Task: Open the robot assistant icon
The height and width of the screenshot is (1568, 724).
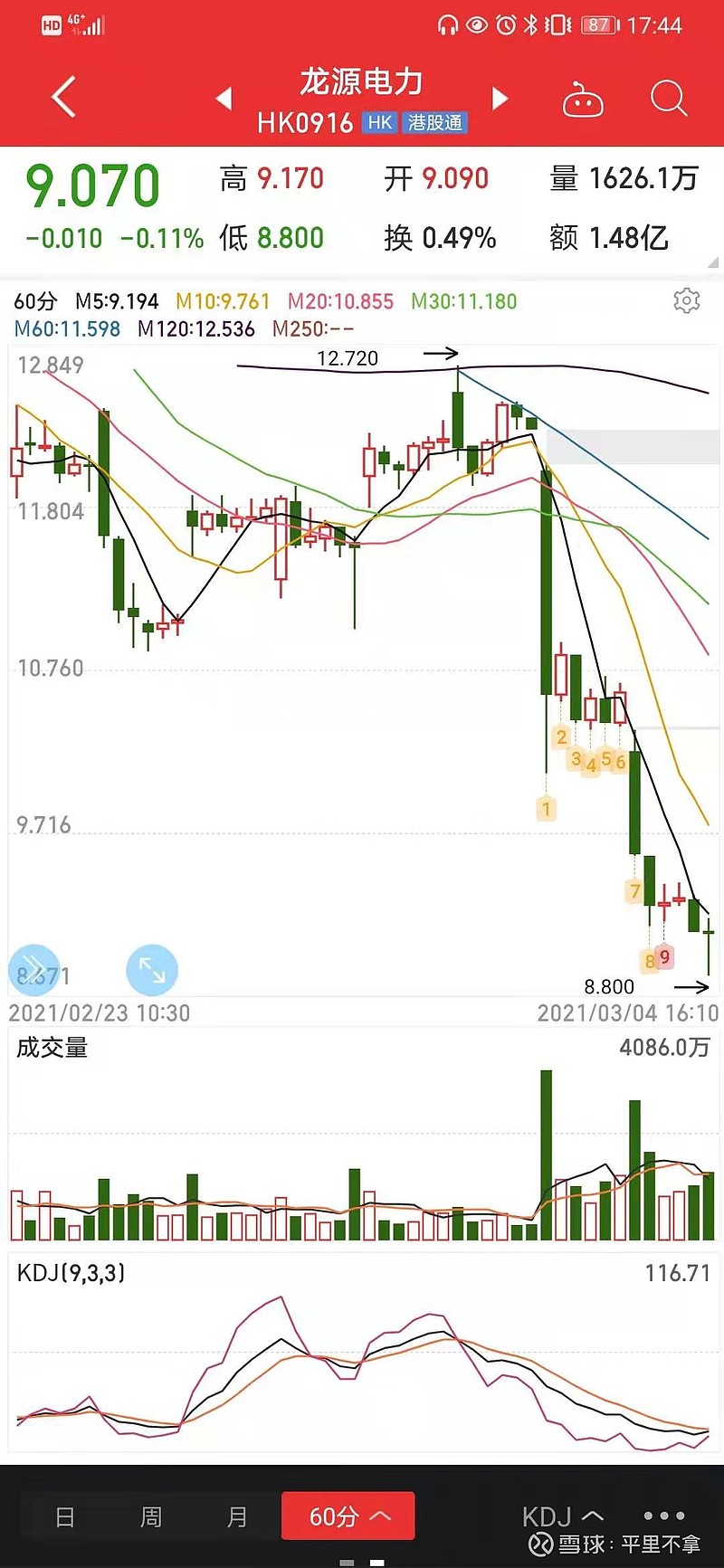Action: click(x=583, y=100)
